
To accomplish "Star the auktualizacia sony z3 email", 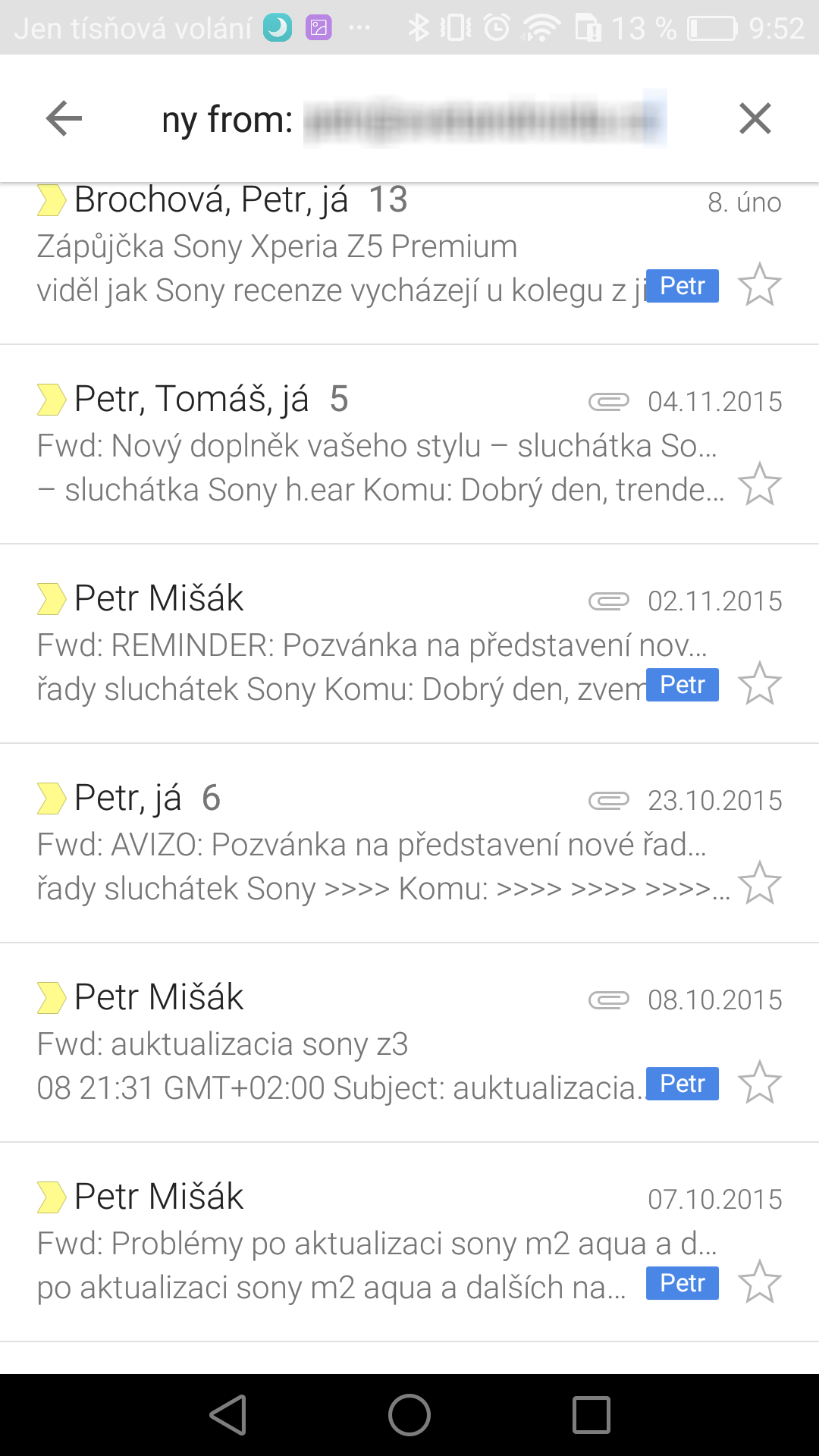I will (759, 1083).
